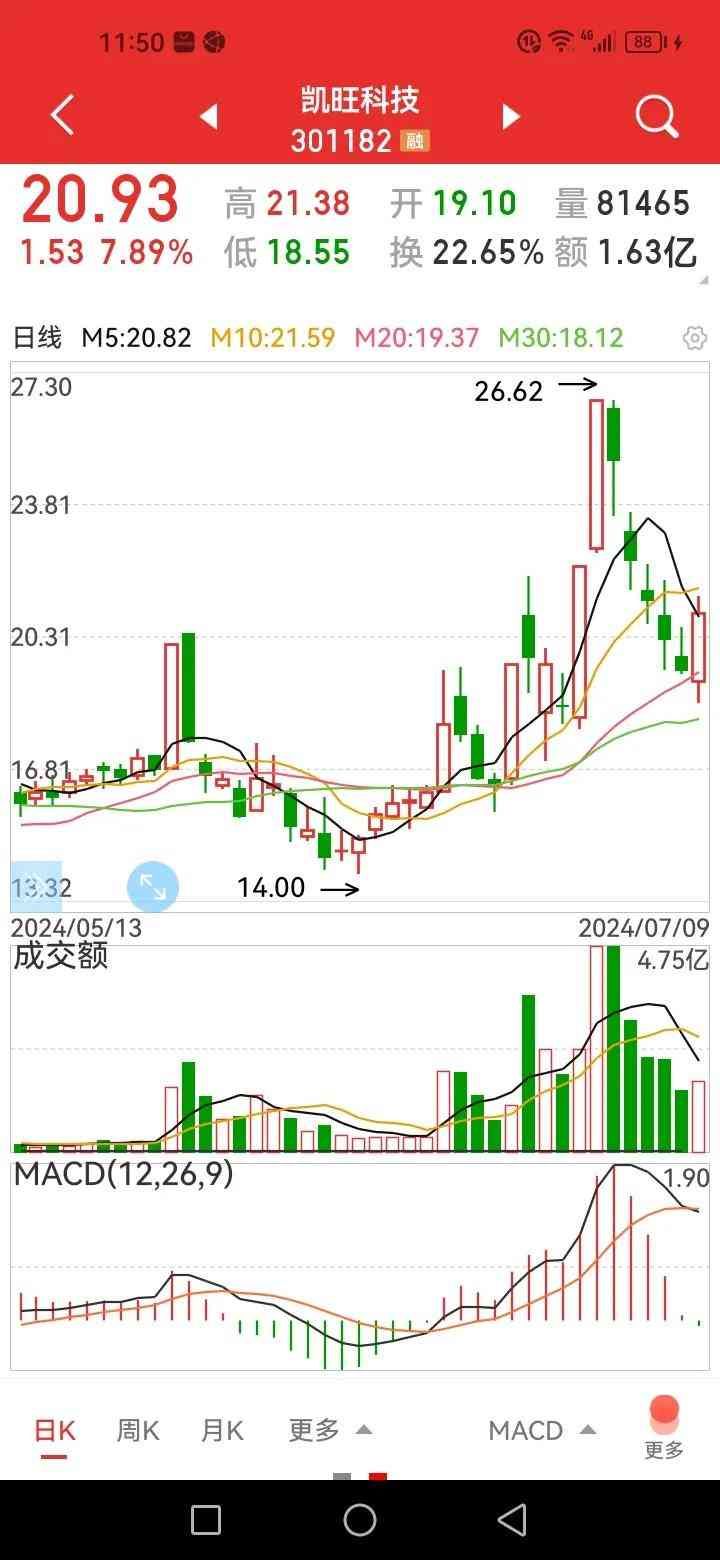This screenshot has height=1560, width=720.
Task: Select the 日K daily chart tab
Action: click(x=55, y=1431)
